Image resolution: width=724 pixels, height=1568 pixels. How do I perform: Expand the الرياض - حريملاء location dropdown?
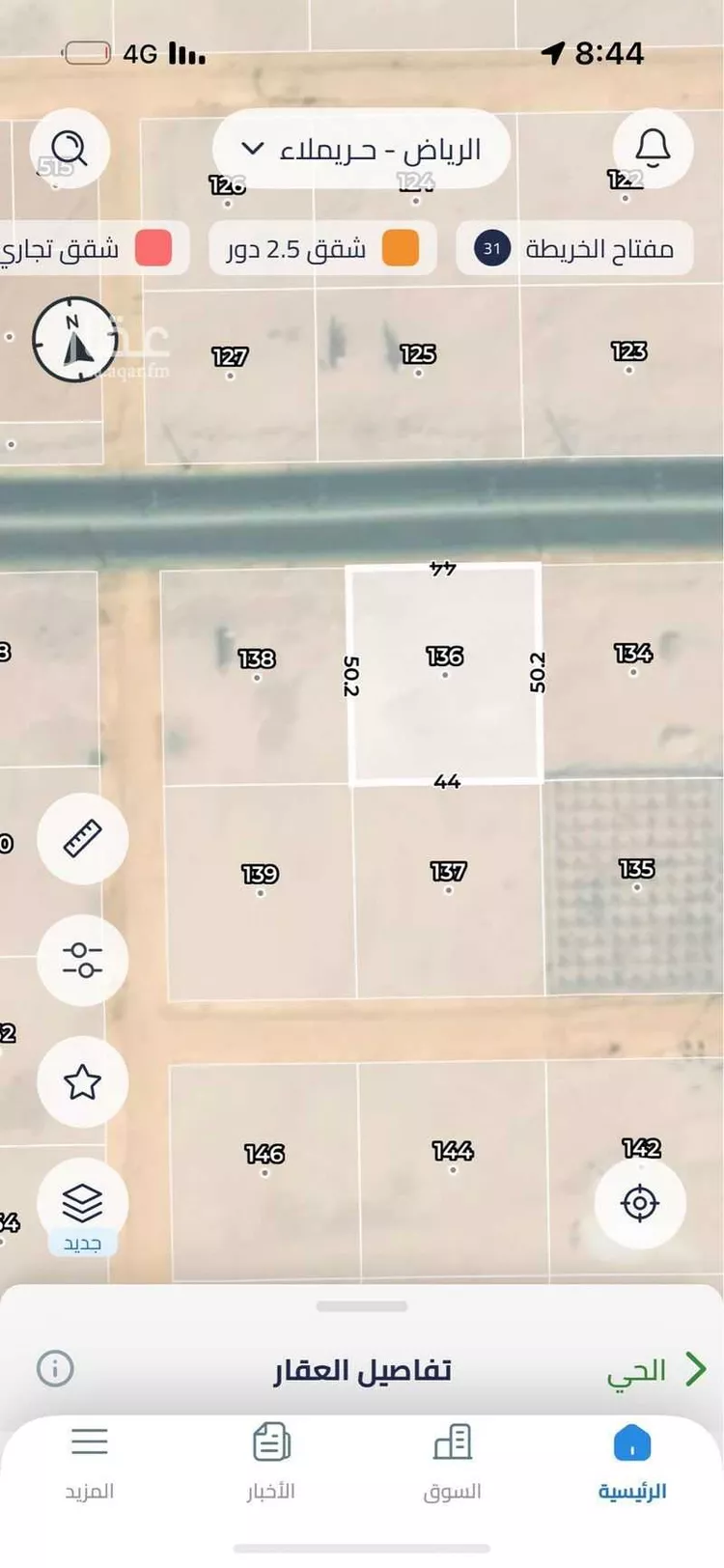(361, 150)
